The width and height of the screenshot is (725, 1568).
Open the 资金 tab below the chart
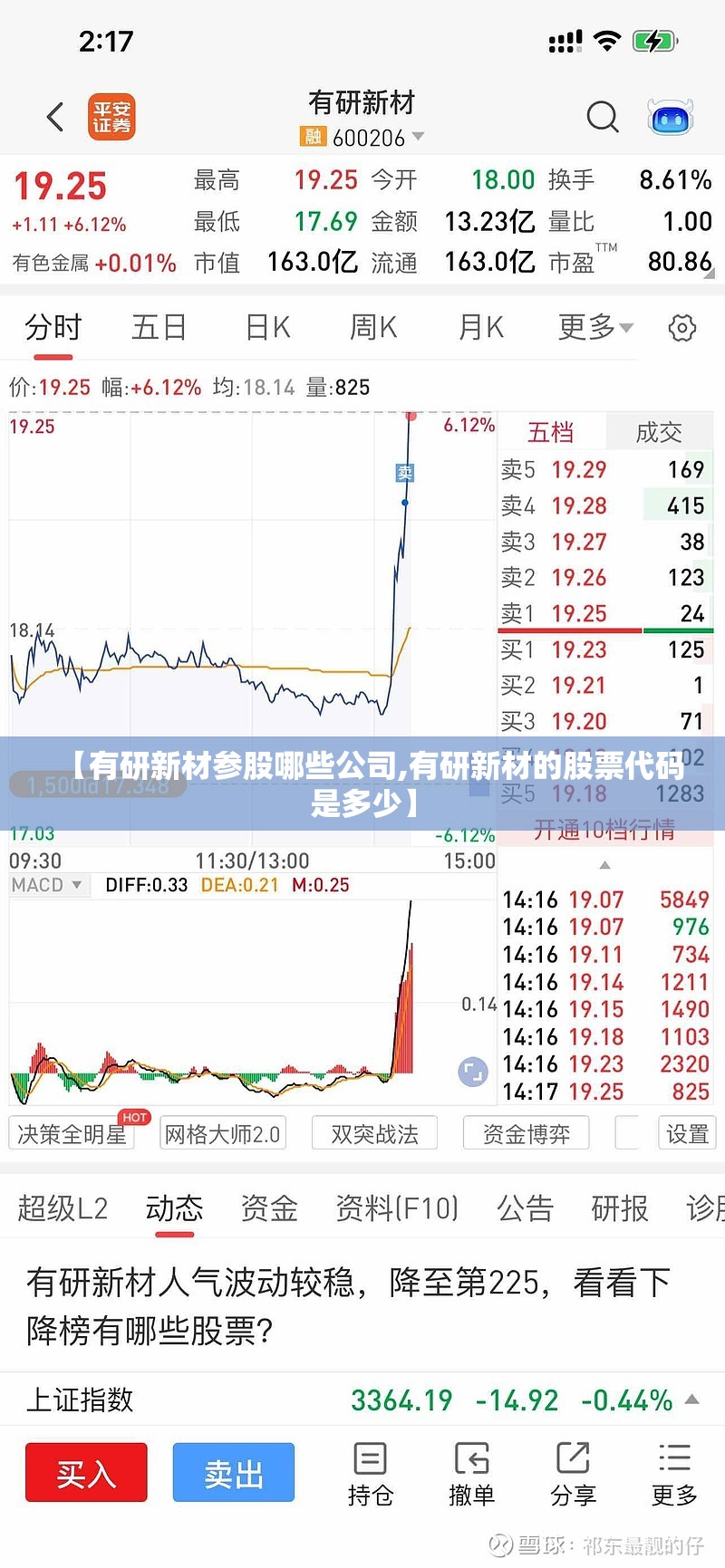click(269, 1208)
